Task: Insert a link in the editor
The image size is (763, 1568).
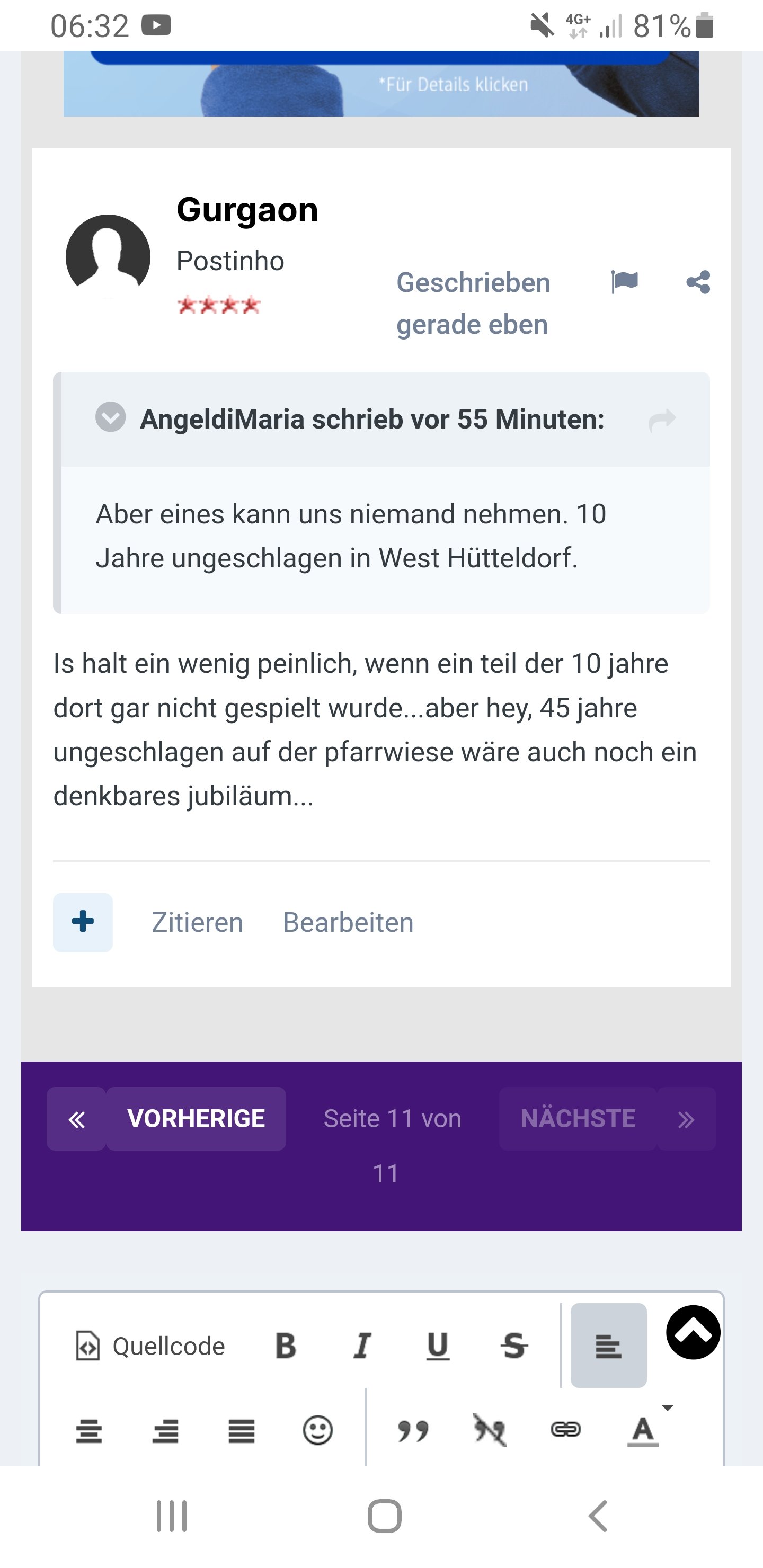Action: click(x=566, y=1429)
